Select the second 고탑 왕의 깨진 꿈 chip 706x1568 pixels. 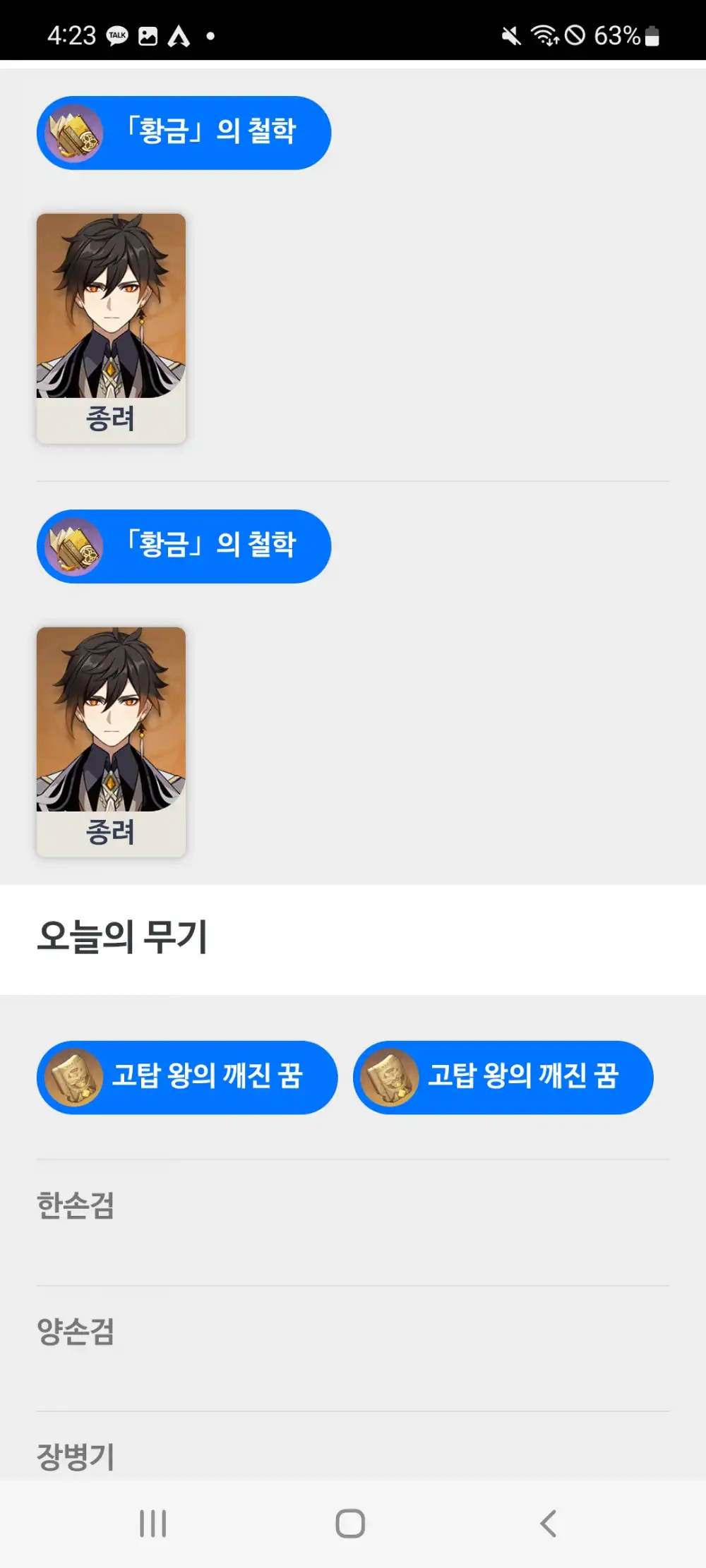(503, 1077)
